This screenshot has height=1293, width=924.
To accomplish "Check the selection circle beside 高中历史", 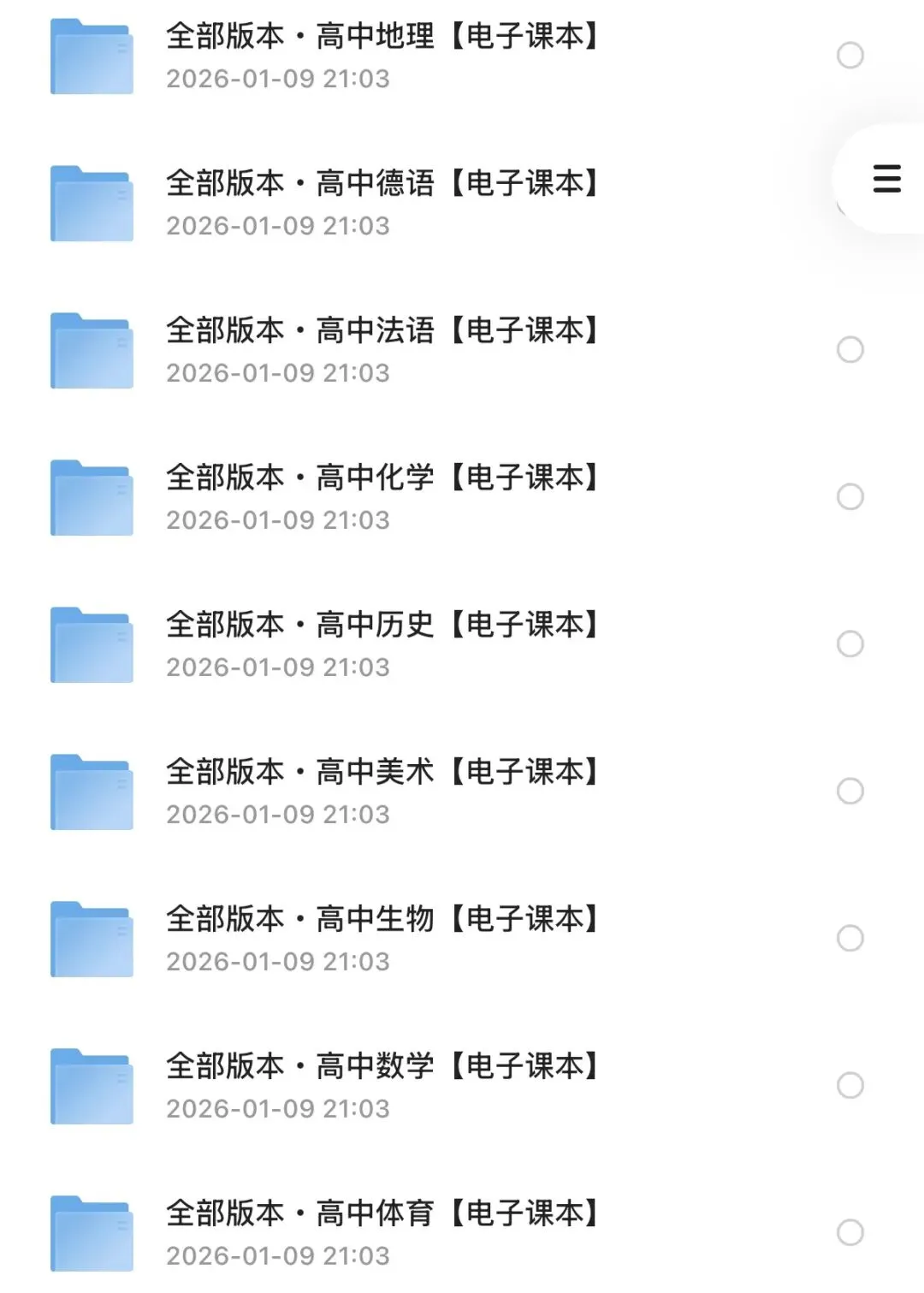I will pos(850,644).
